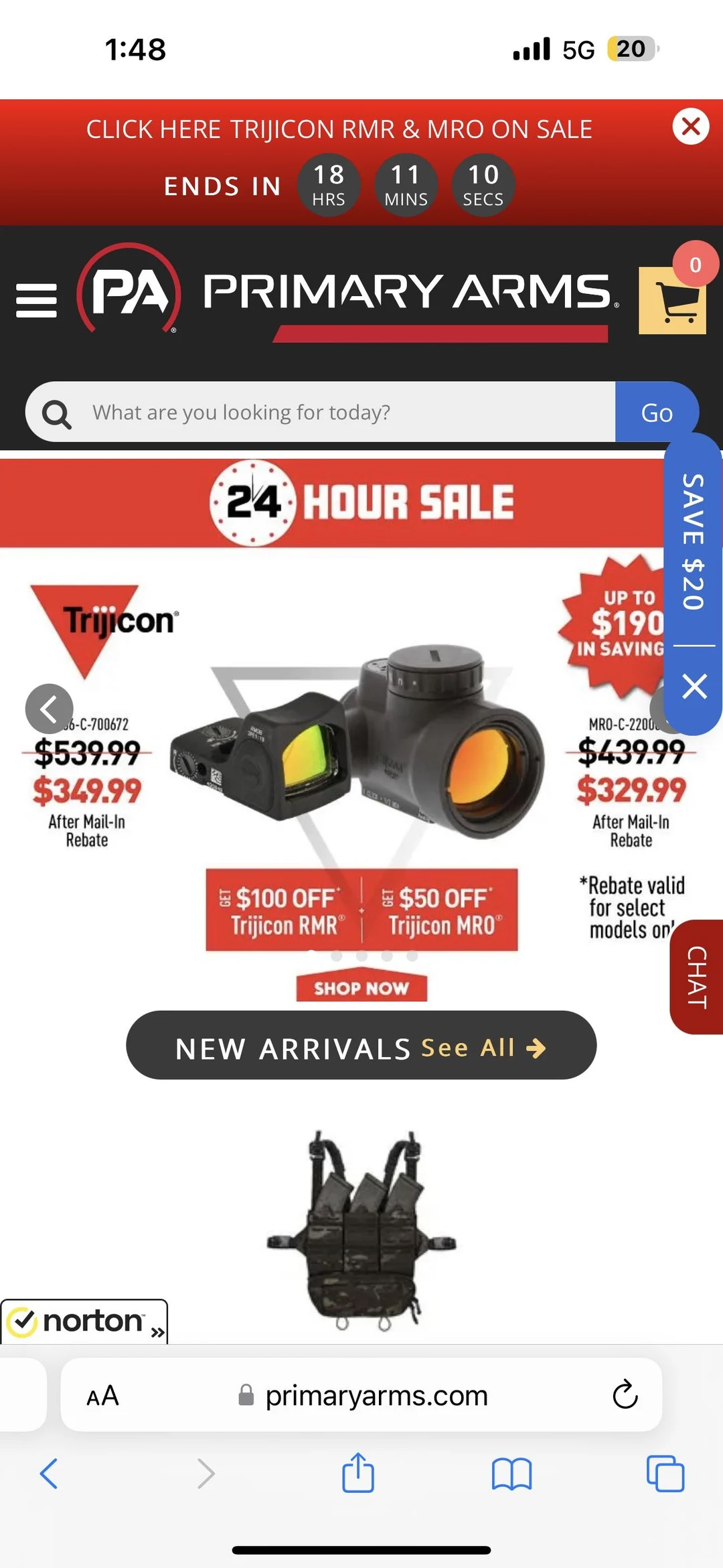Submit search with the Go button

click(656, 413)
